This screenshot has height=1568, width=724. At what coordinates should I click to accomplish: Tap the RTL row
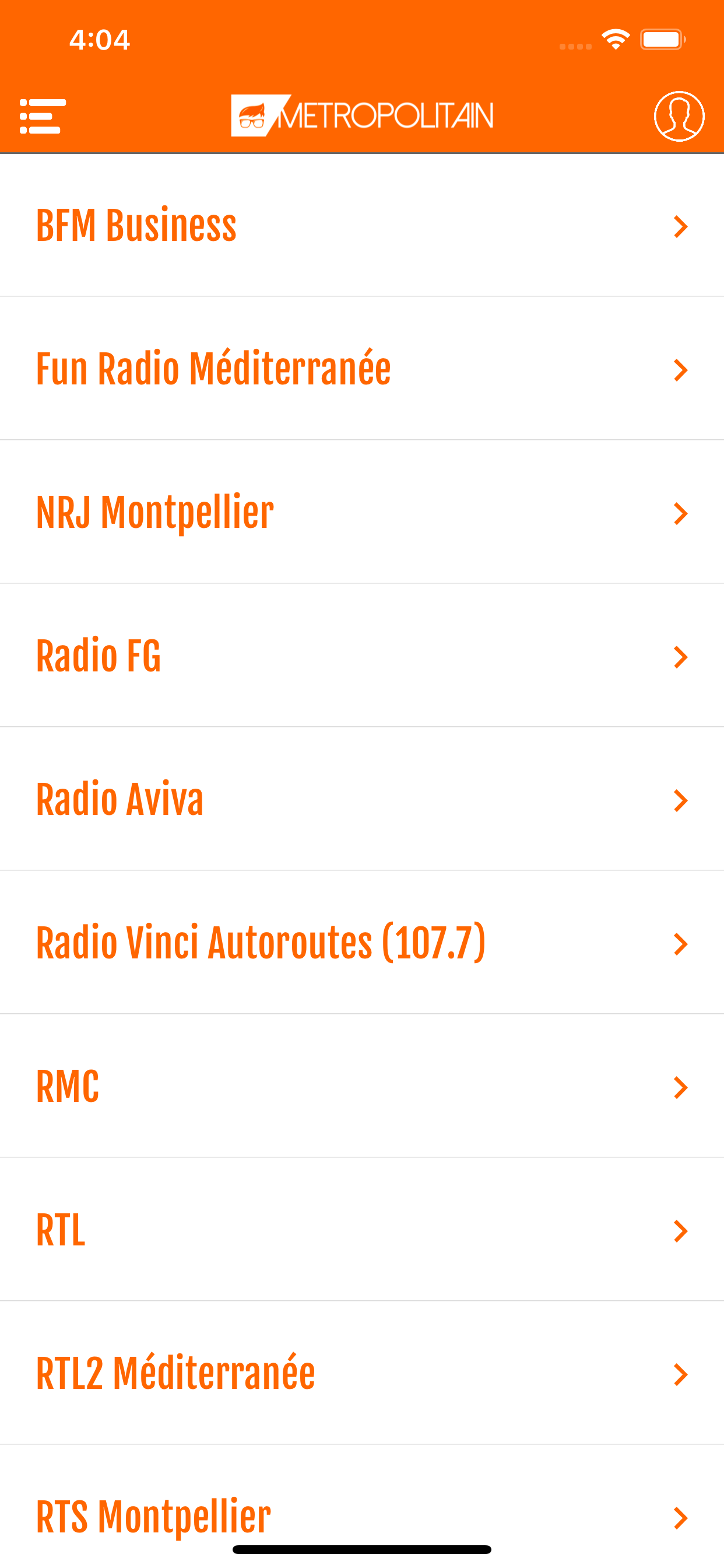click(362, 1231)
